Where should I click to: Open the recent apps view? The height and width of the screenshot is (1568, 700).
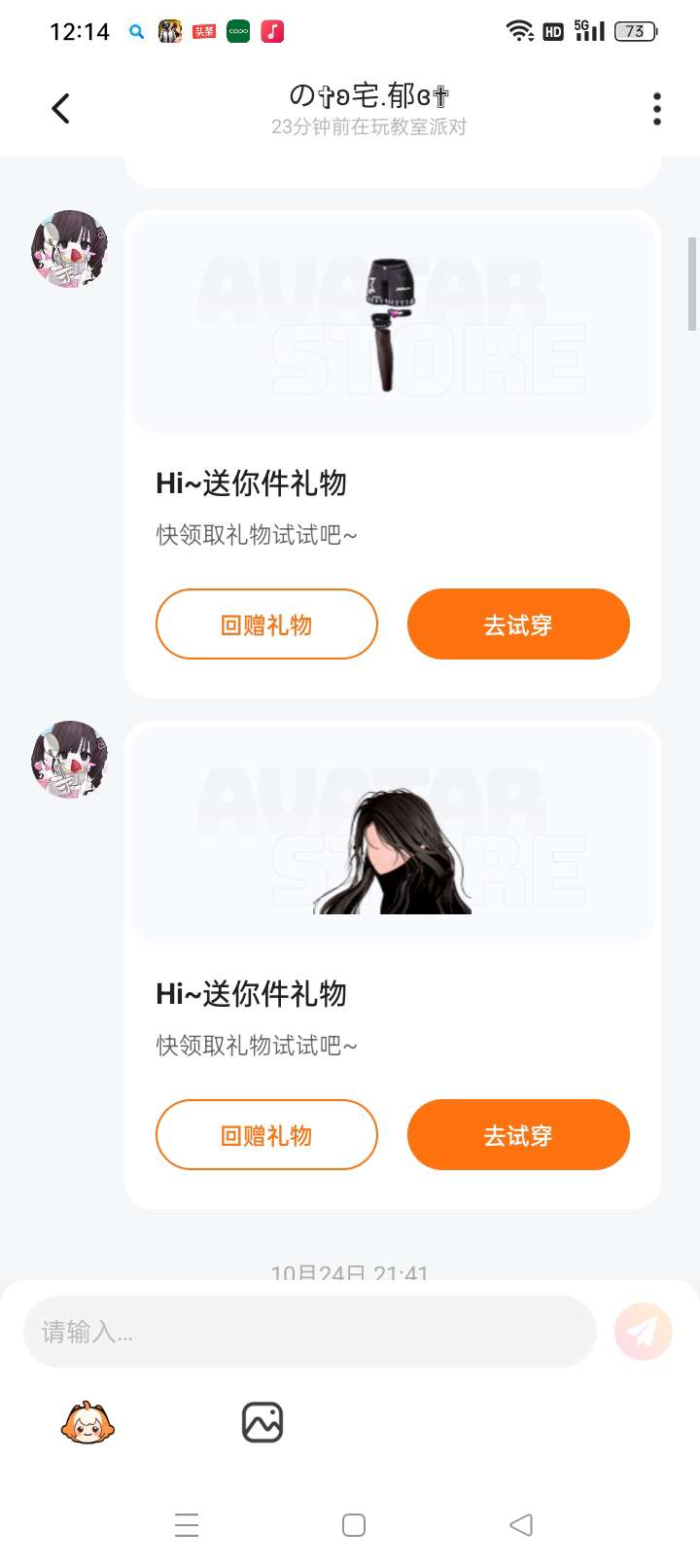[187, 1524]
